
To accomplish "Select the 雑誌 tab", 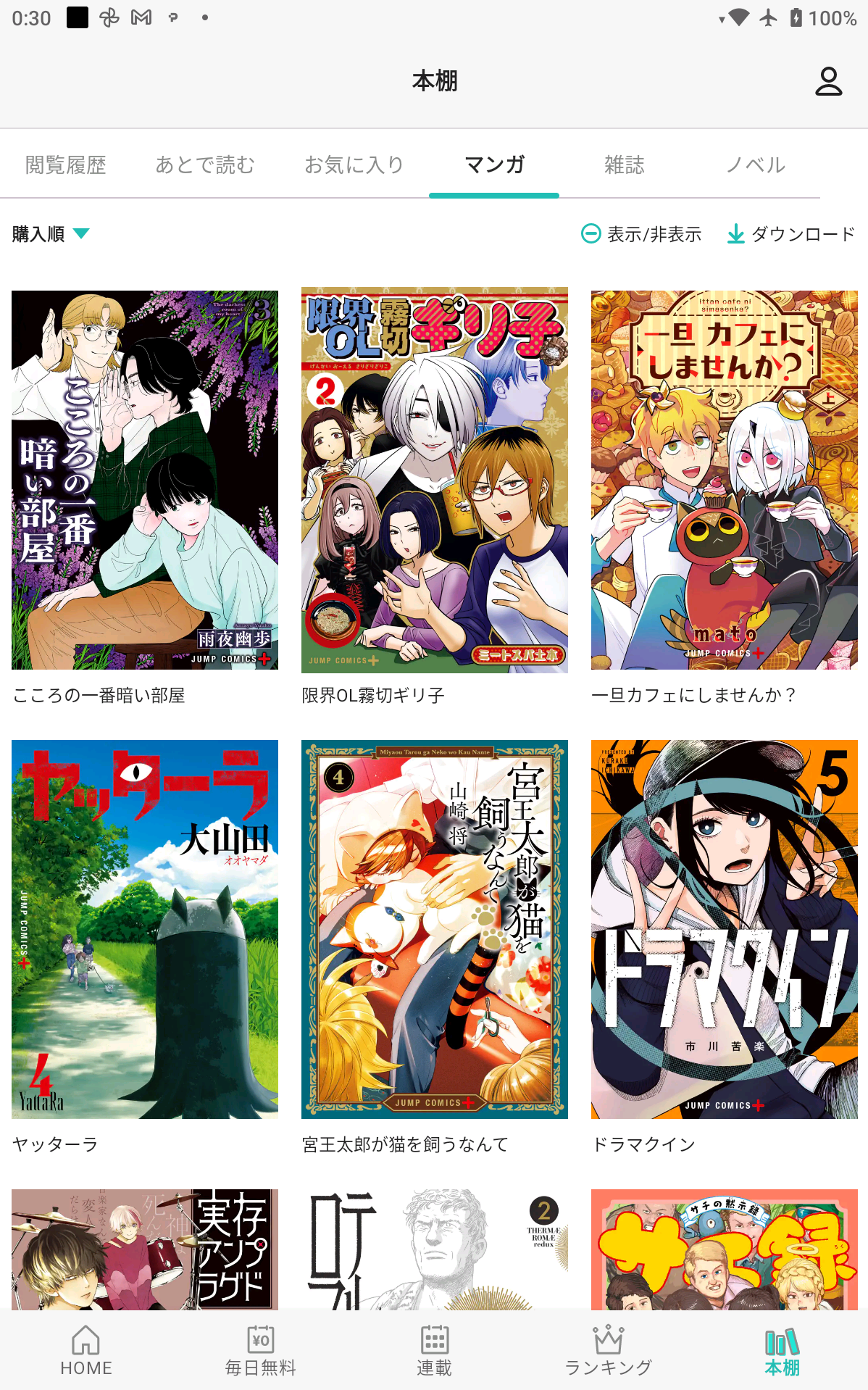I will tap(624, 165).
